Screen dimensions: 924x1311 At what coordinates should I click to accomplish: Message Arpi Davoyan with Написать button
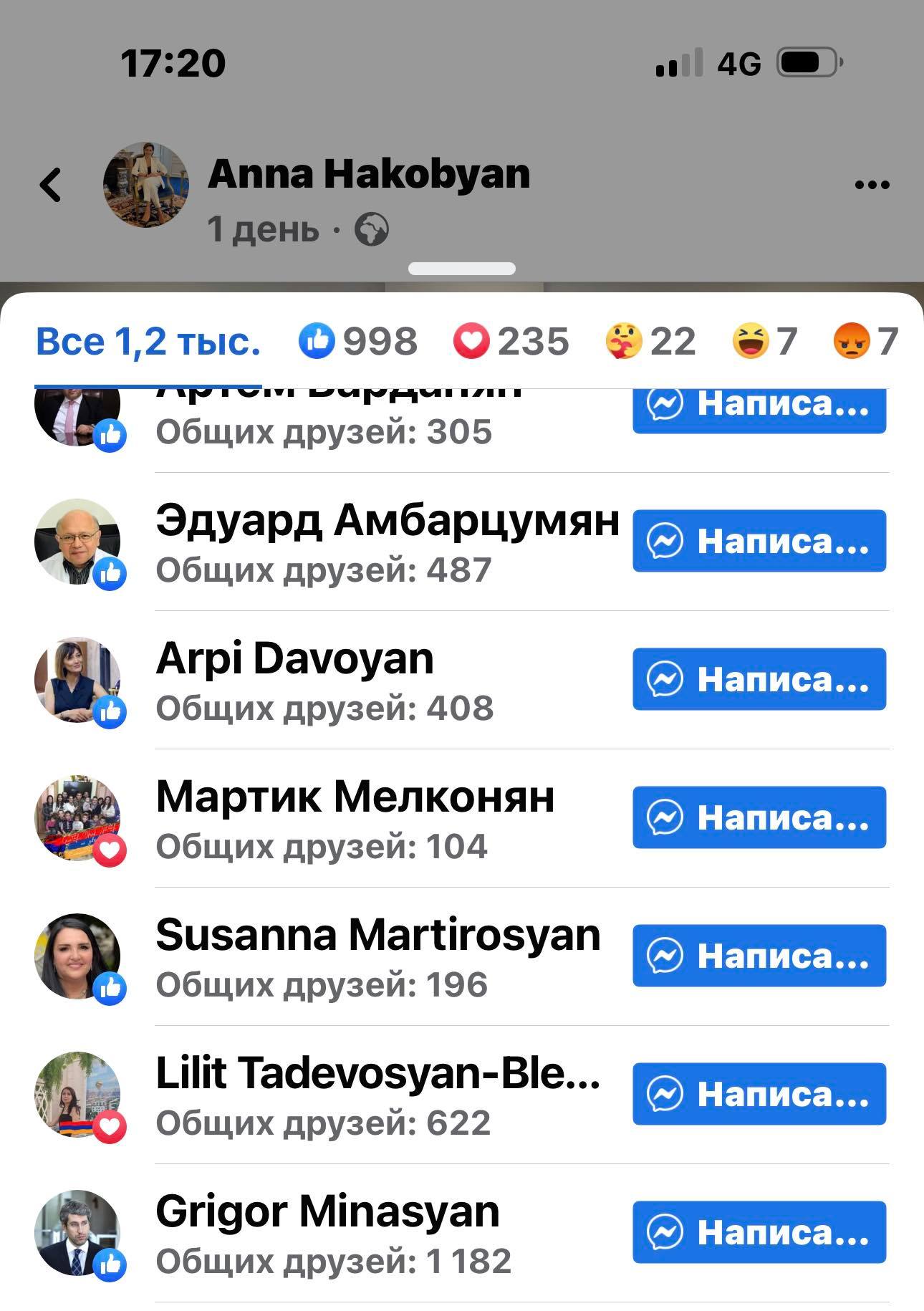click(x=759, y=679)
